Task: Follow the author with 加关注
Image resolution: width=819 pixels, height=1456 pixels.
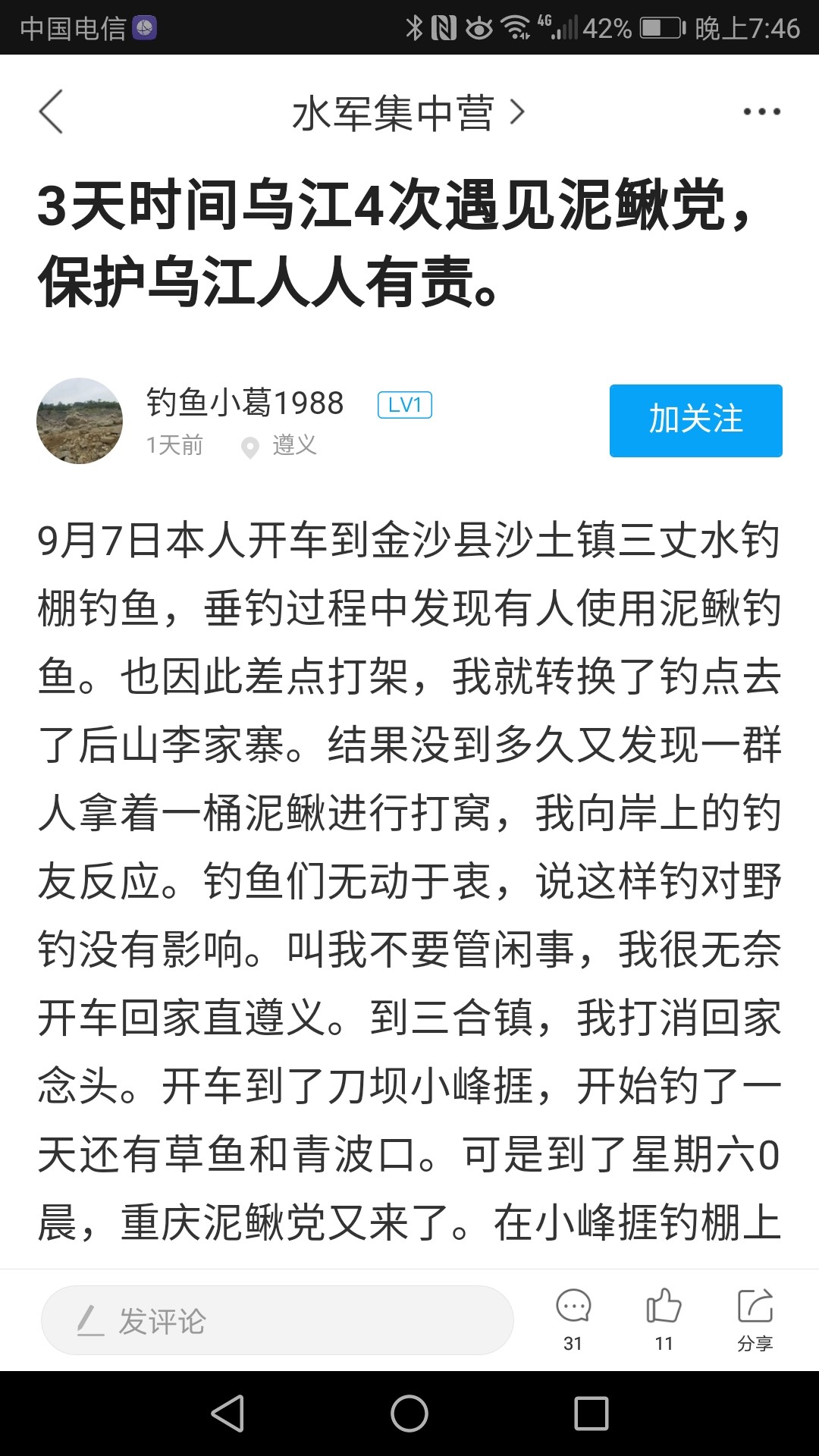Action: (x=695, y=421)
